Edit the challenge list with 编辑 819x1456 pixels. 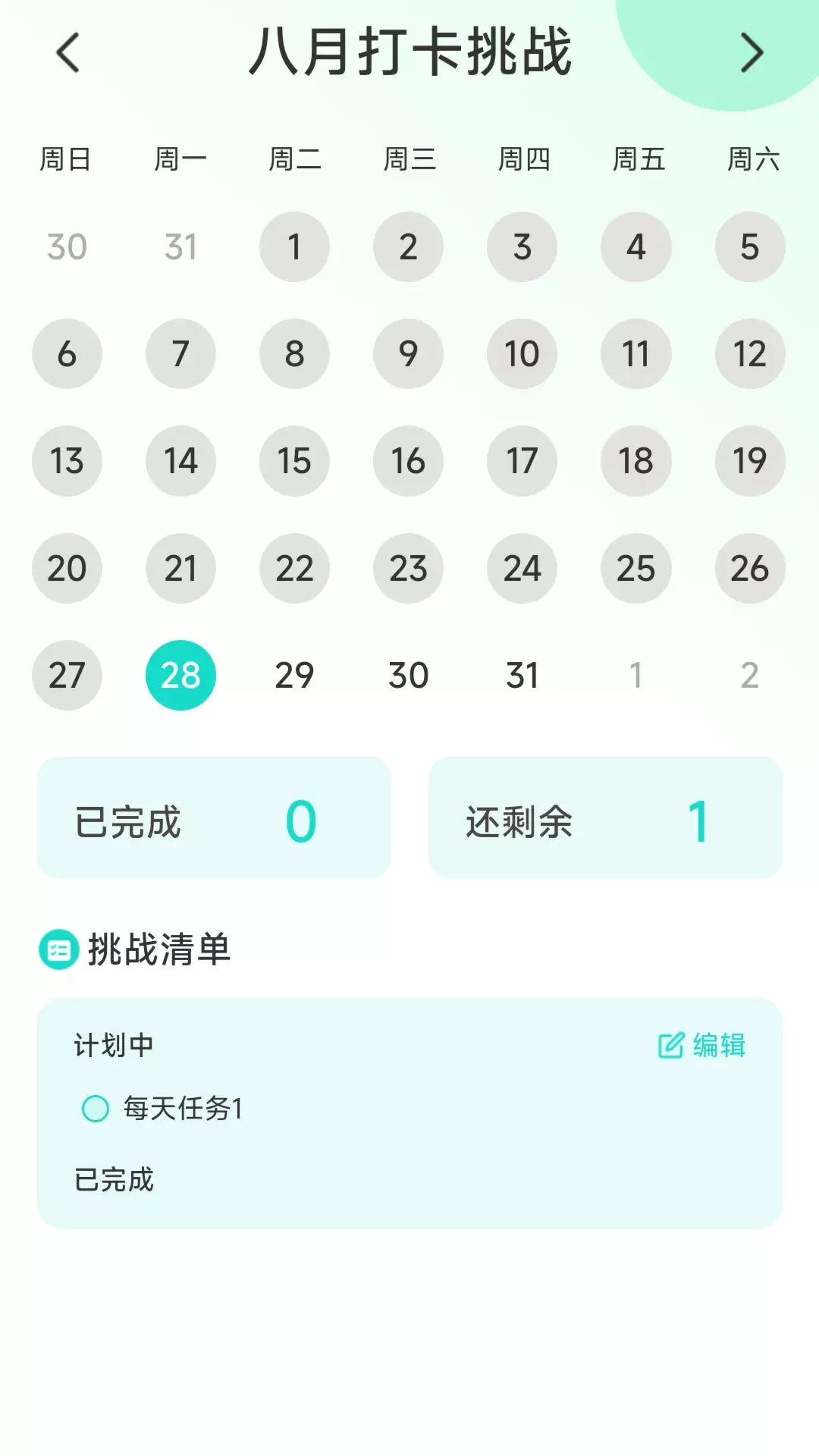[701, 1045]
